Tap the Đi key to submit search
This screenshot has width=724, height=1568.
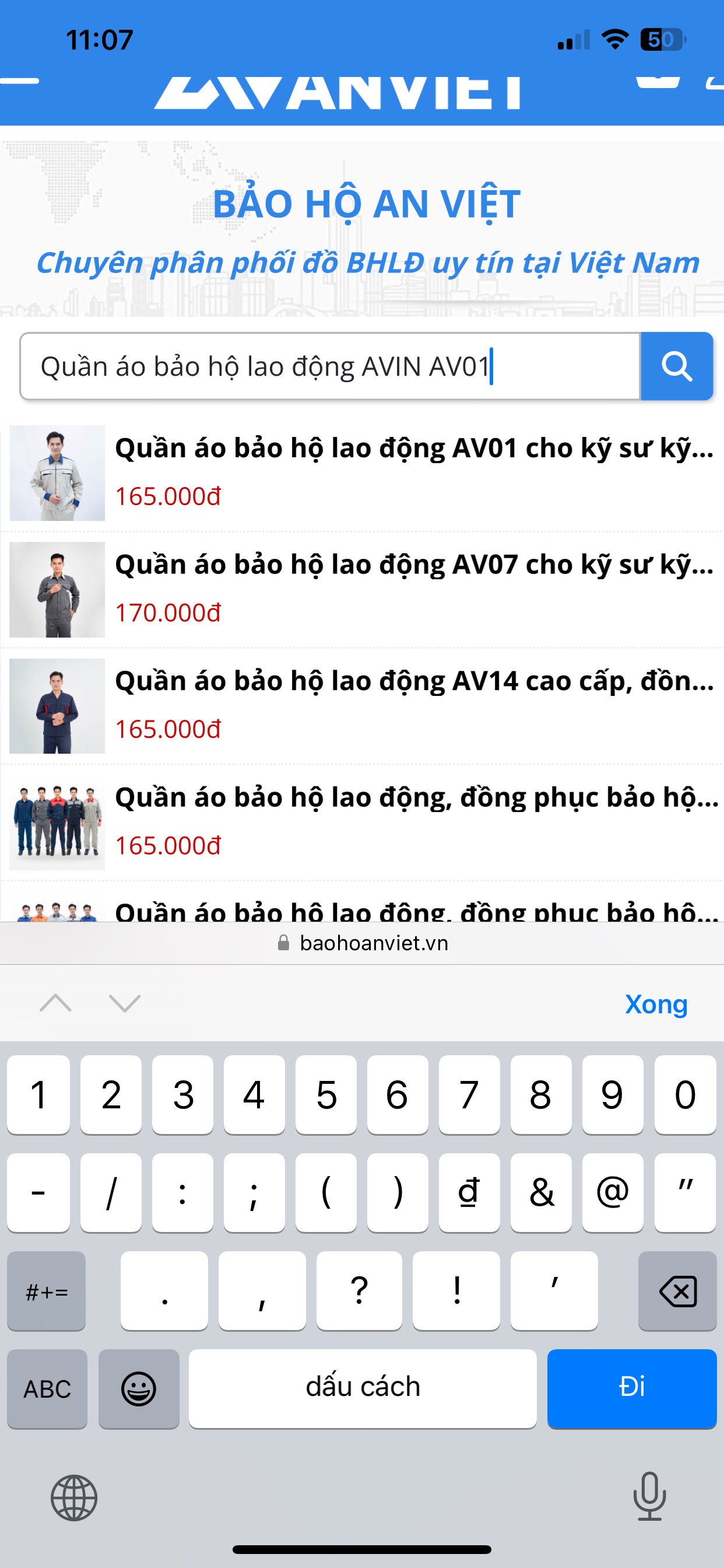click(x=631, y=1387)
